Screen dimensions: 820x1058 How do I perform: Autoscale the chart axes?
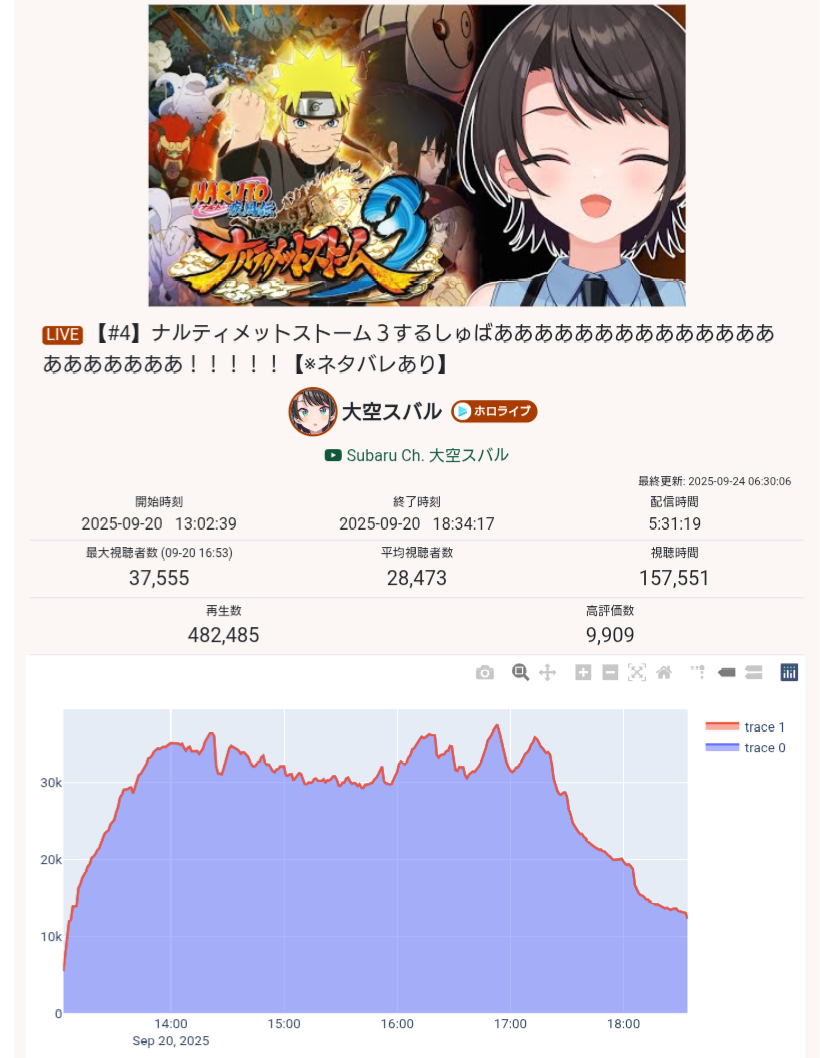click(637, 673)
